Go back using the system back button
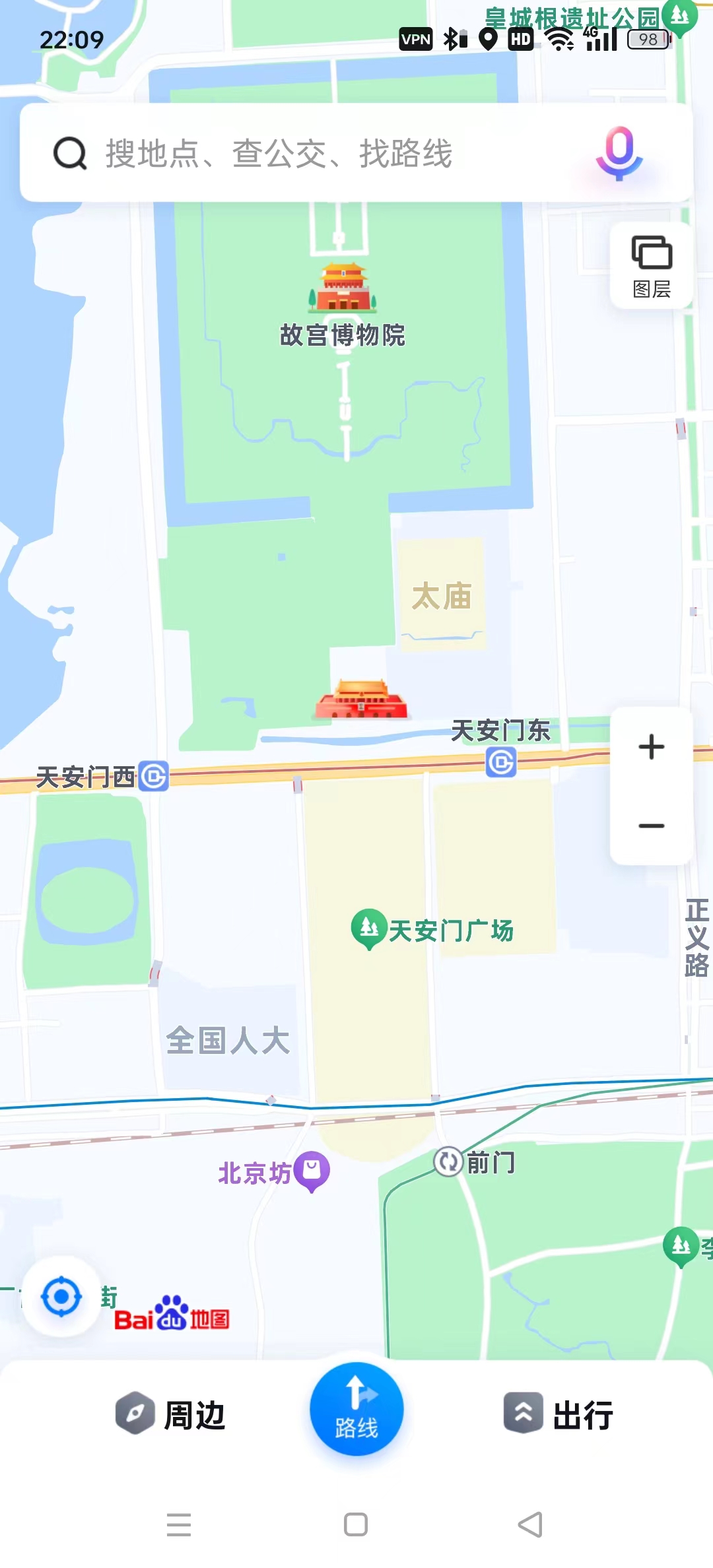Viewport: 713px width, 1568px height. [530, 1524]
